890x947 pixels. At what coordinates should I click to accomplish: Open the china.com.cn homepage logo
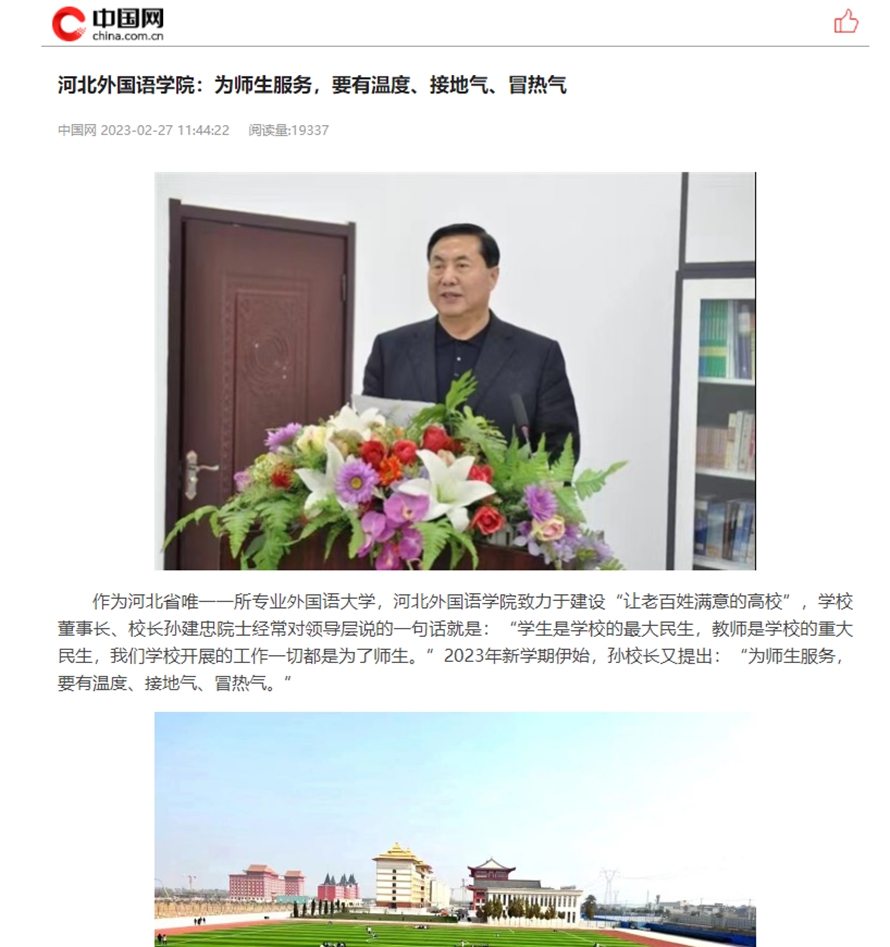108,23
